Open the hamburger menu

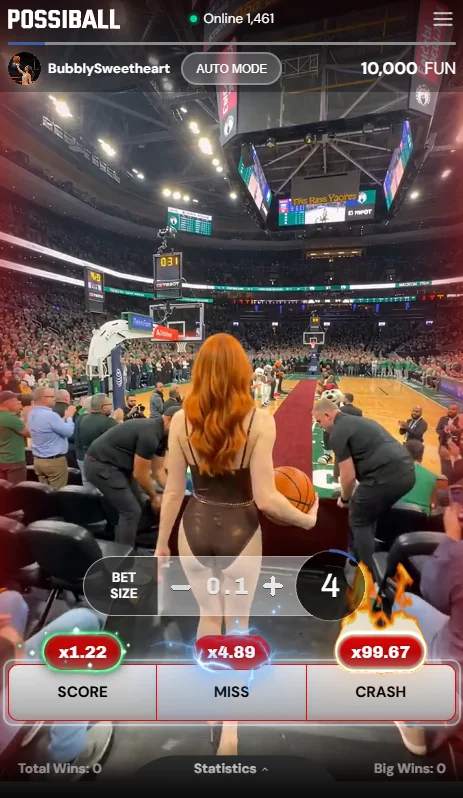(443, 19)
